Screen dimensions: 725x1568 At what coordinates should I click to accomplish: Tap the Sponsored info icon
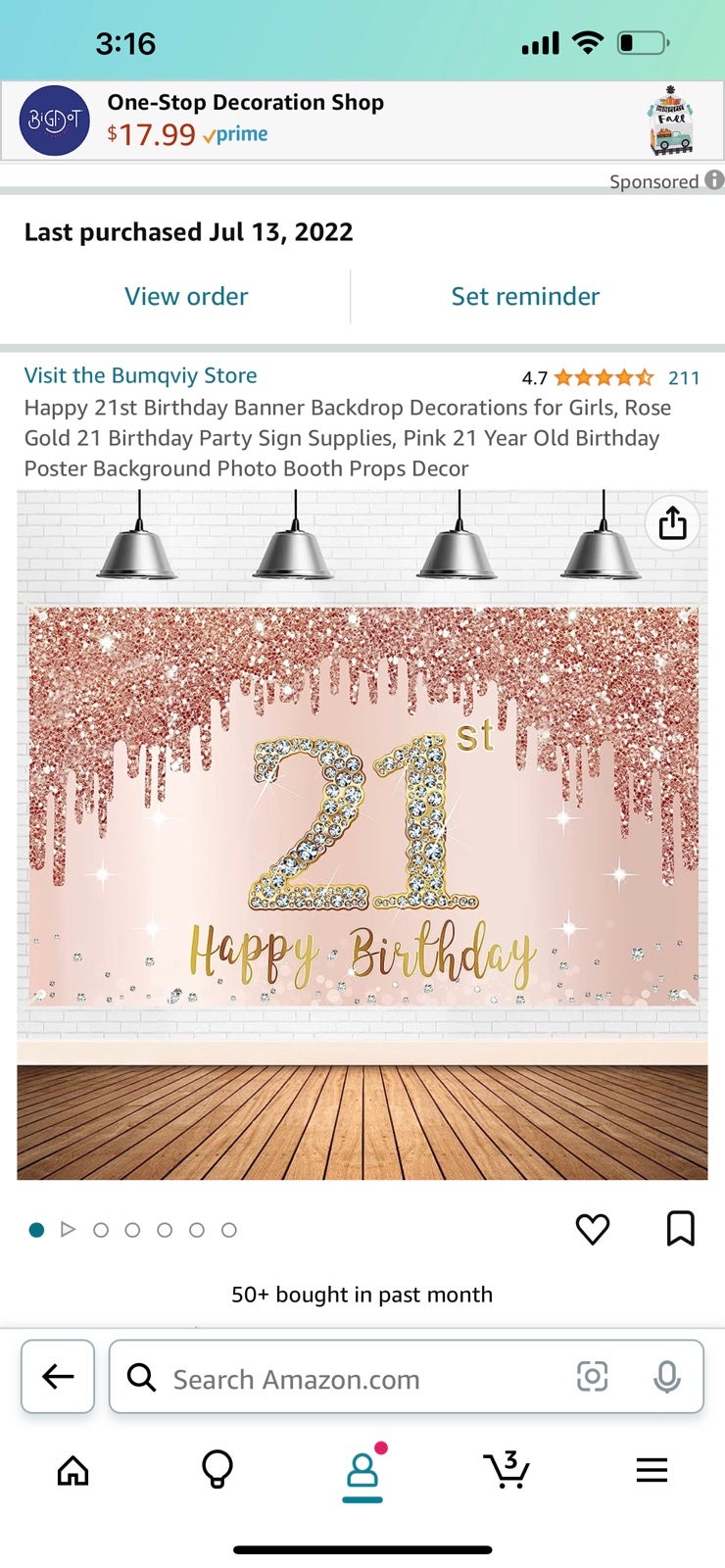(715, 180)
